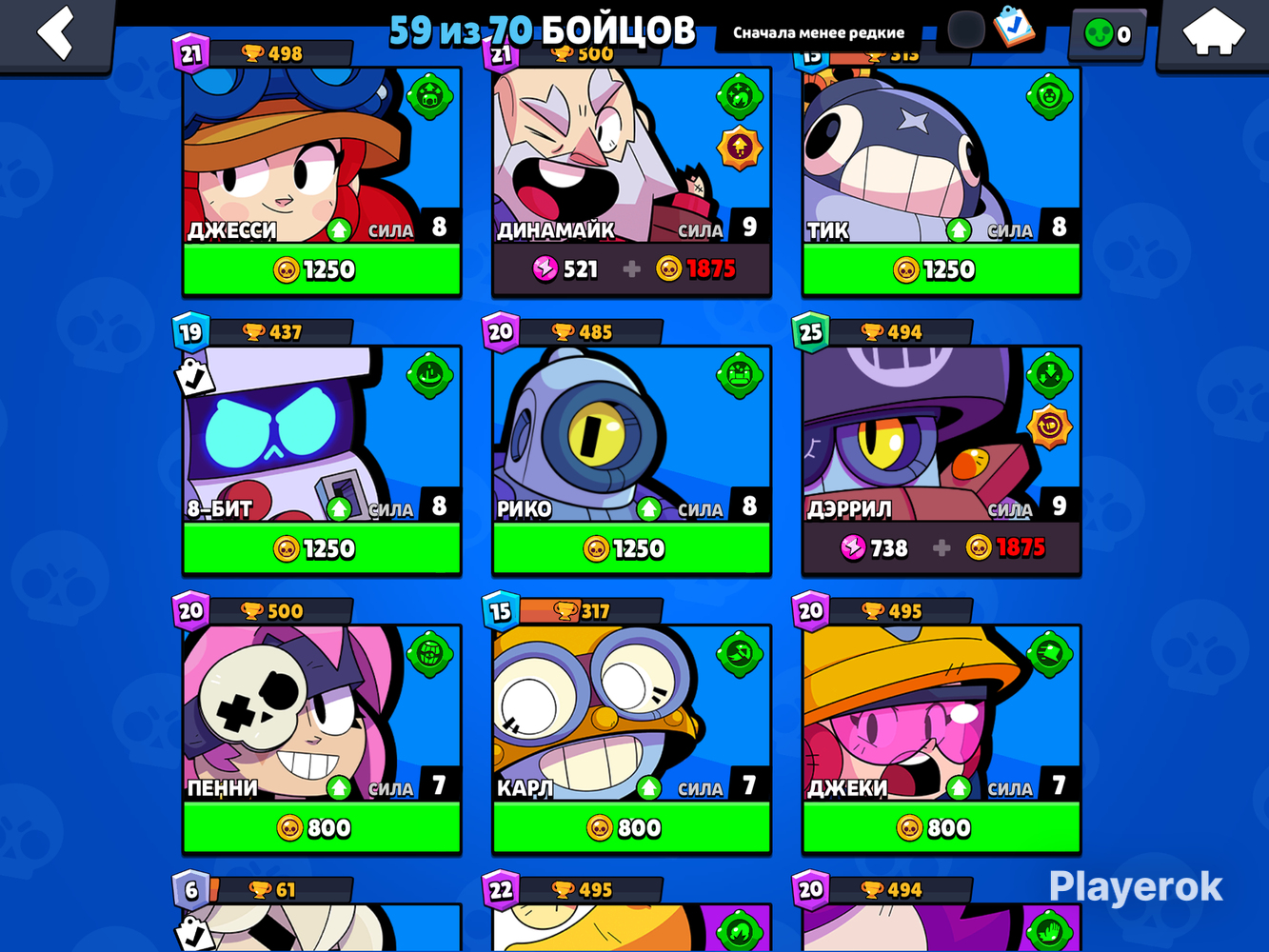Upgrade Рико for 1250 coins
The image size is (1269, 952).
[631, 549]
